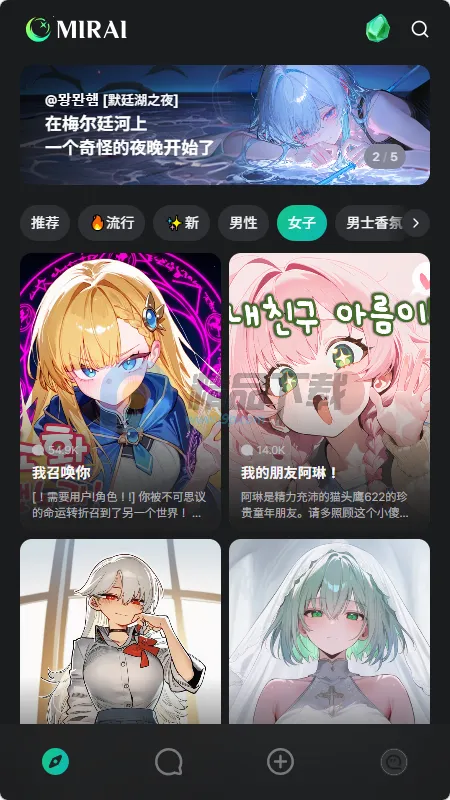This screenshot has width=450, height=800.
Task: Tap the green gem icon
Action: pyautogui.click(x=378, y=28)
